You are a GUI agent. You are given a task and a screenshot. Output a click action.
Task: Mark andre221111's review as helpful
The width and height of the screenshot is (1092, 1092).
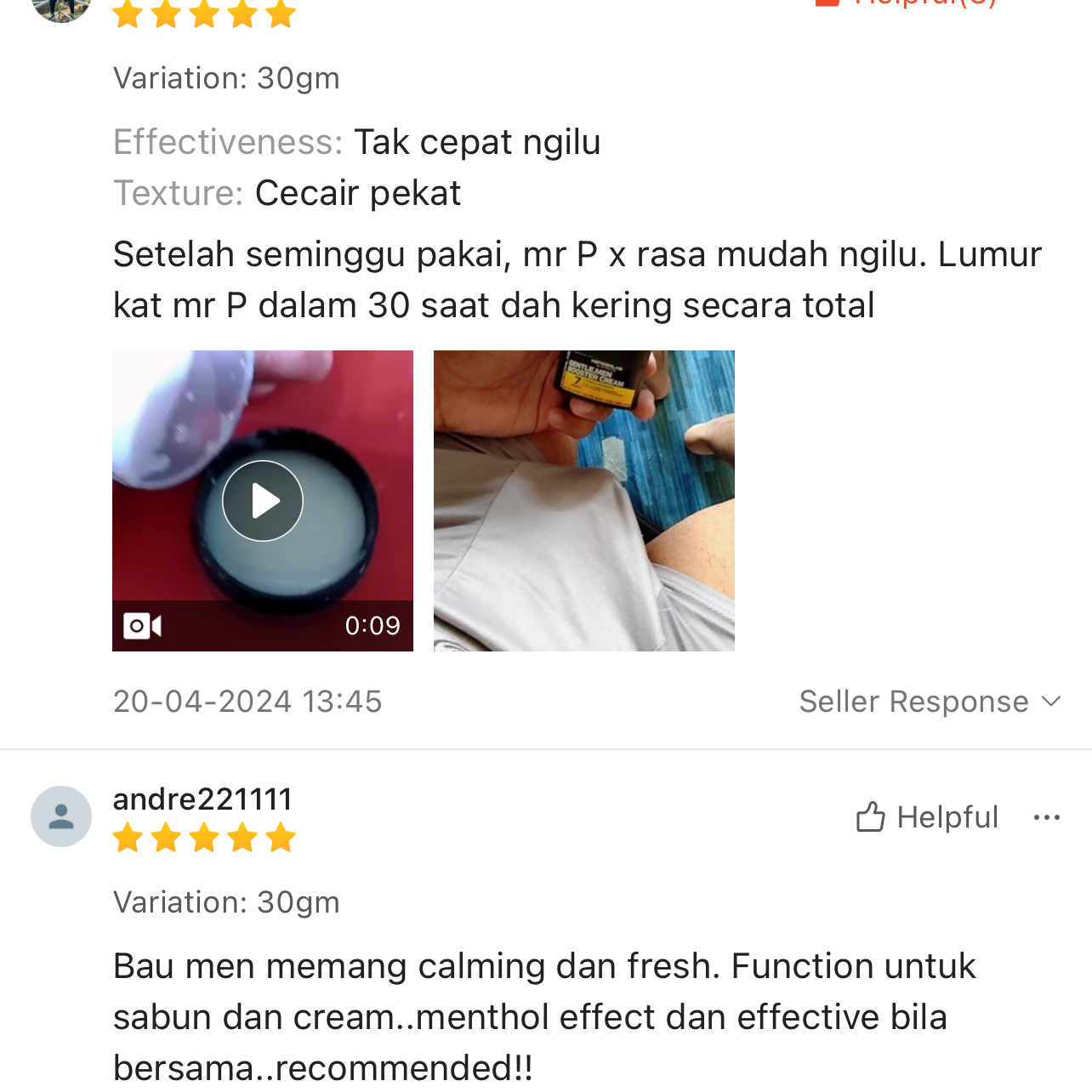(x=927, y=817)
